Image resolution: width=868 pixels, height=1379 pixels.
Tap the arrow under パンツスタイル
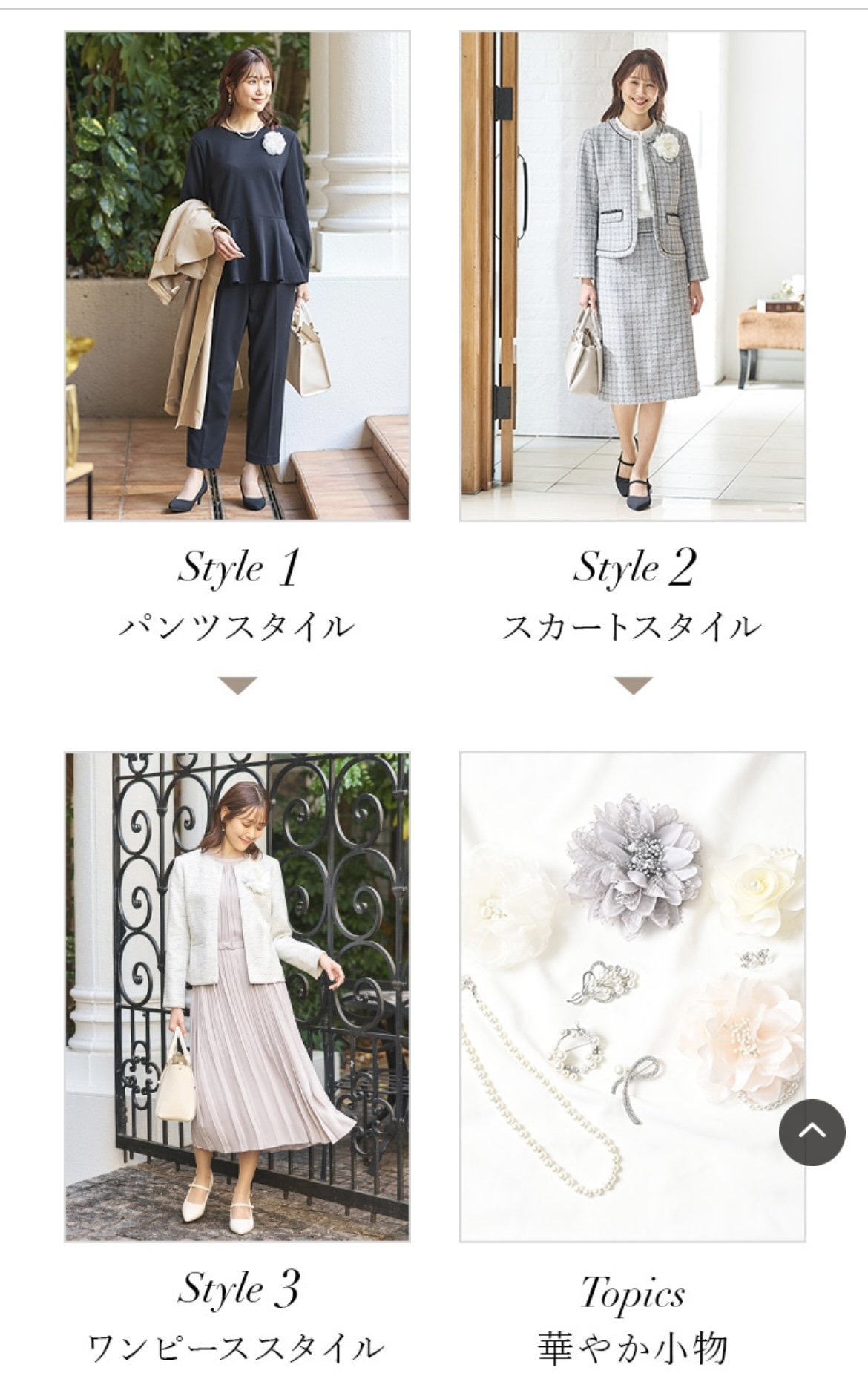237,685
